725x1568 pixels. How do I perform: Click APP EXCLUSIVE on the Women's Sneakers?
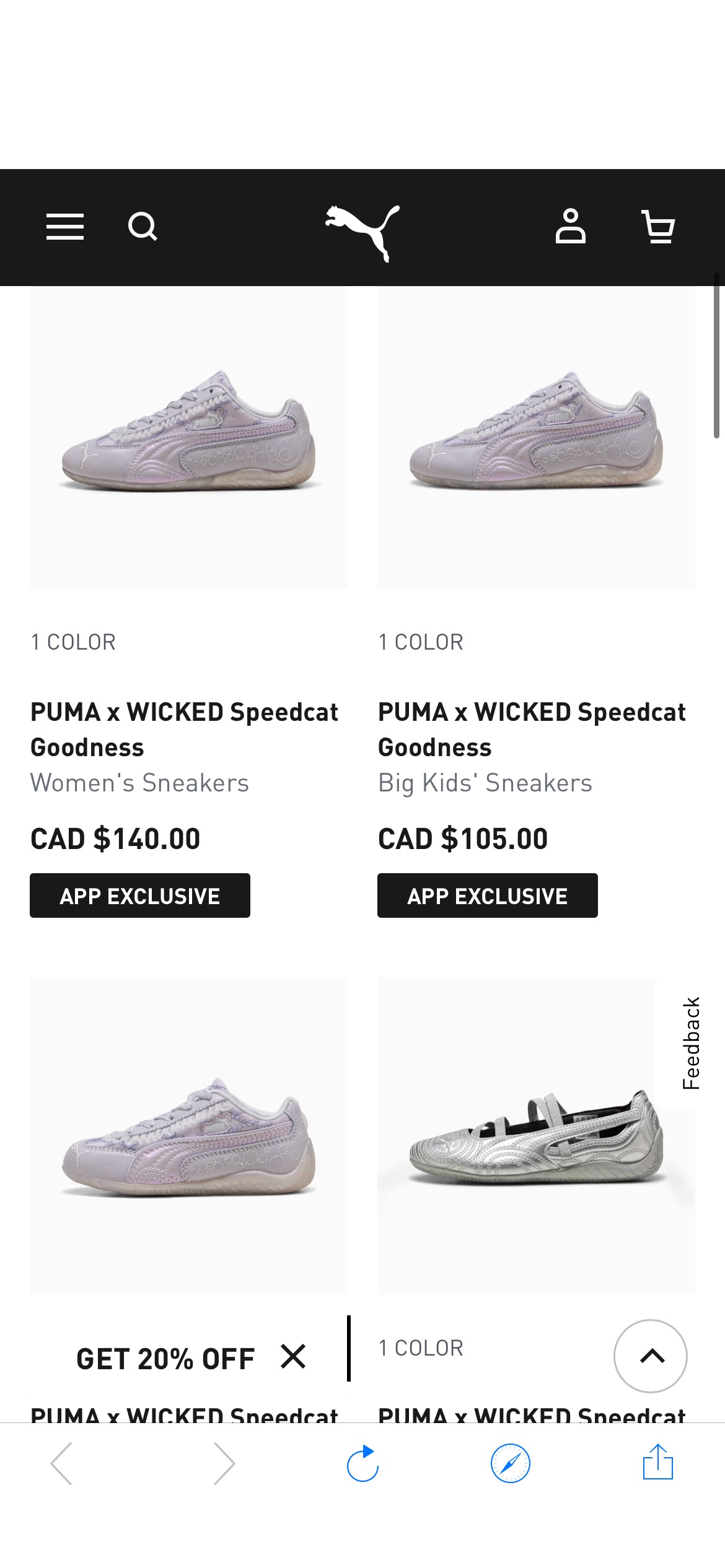139,895
